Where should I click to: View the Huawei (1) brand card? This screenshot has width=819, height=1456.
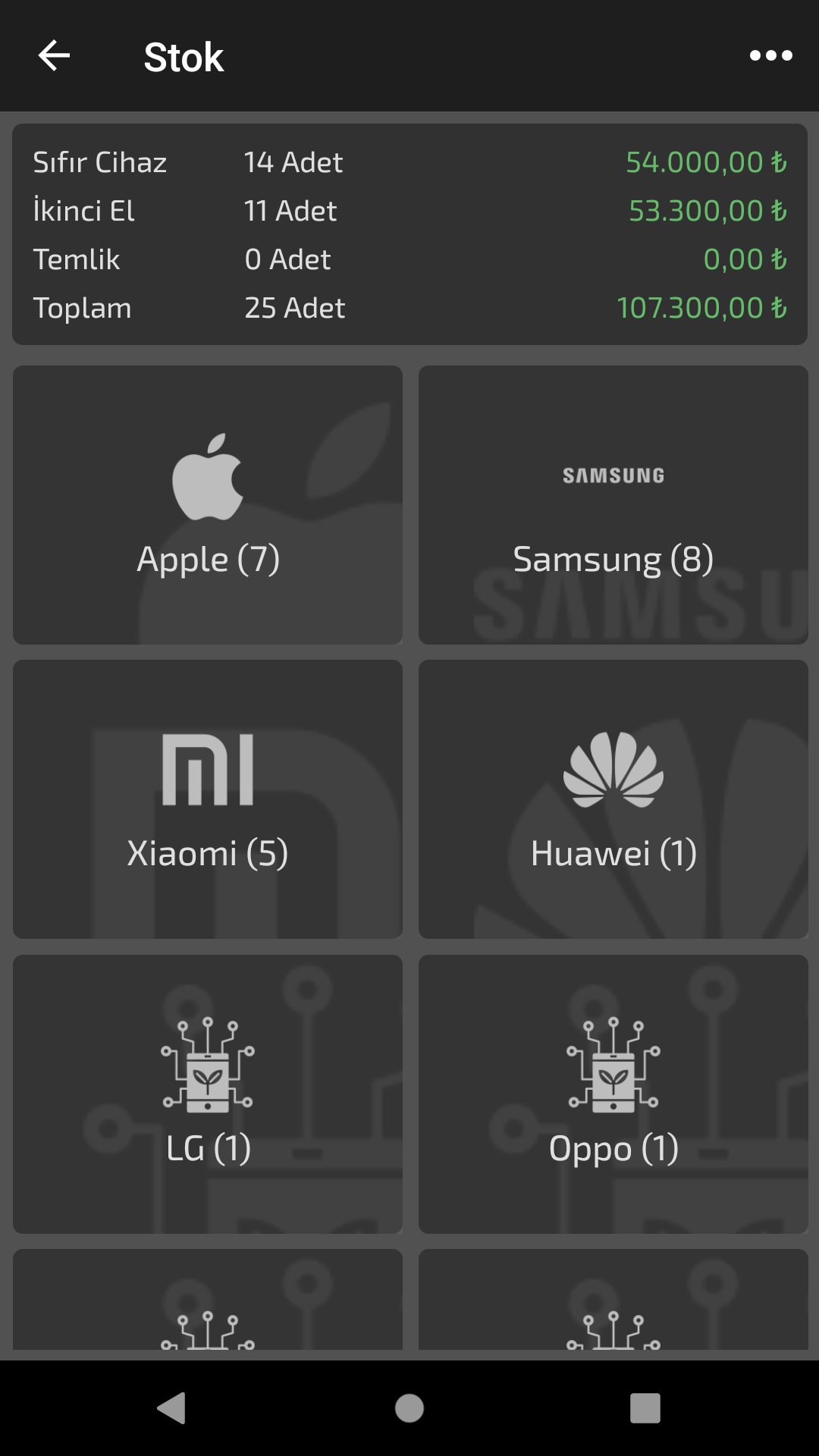(613, 799)
